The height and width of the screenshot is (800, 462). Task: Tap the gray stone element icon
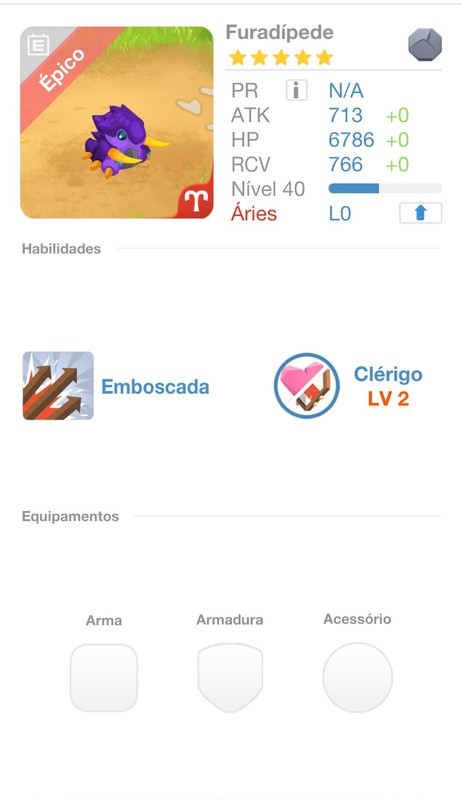coord(425,45)
